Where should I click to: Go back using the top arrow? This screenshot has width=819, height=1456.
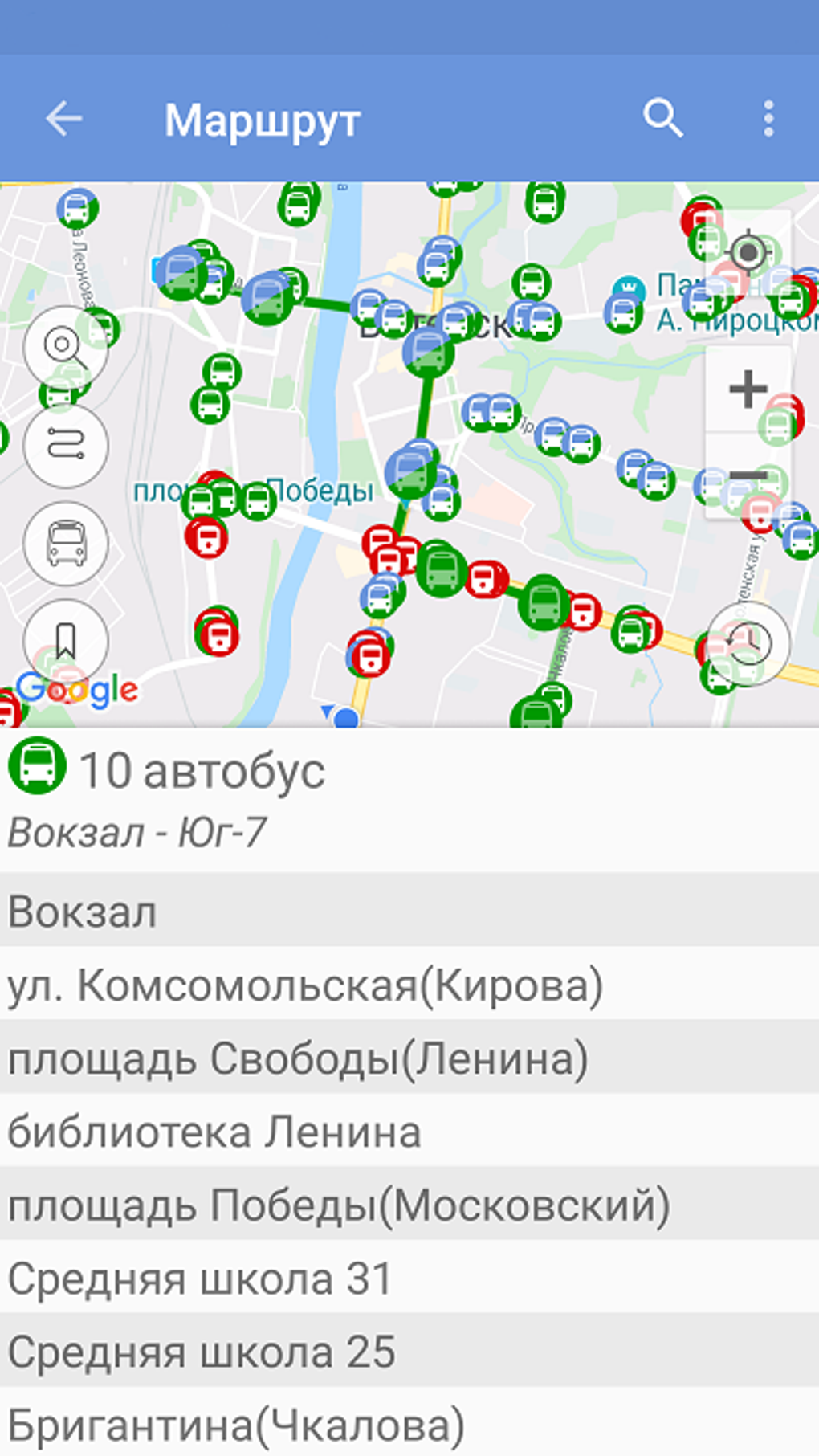click(63, 119)
